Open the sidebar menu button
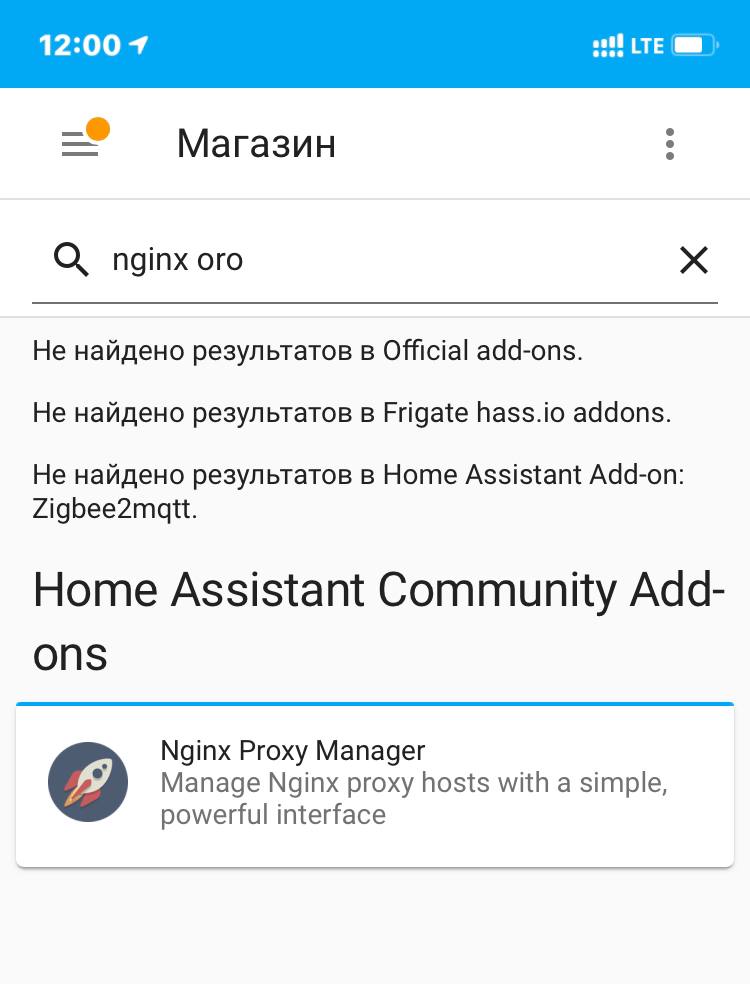 (81, 145)
